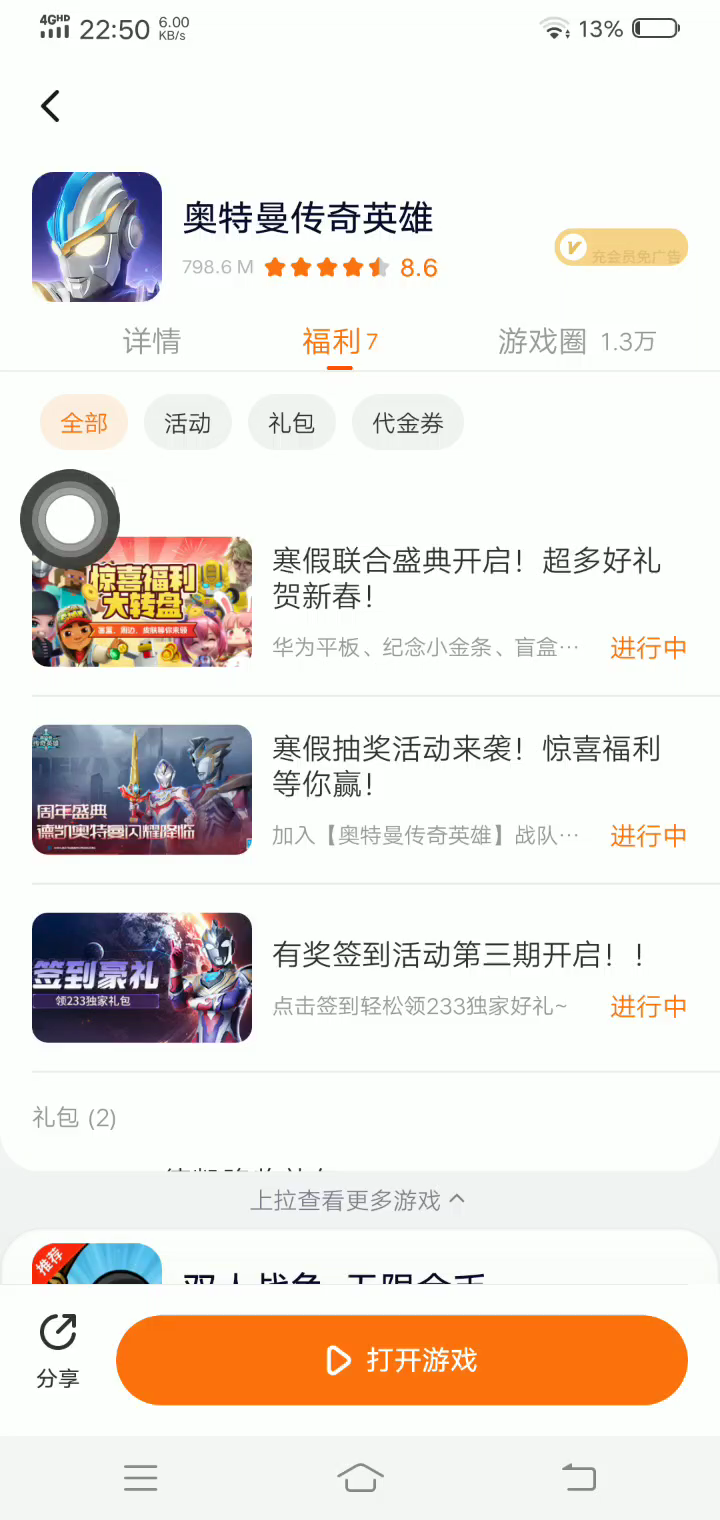Tap the 打开游戏 button
Screen dimensions: 720x1520
[x=402, y=1360]
